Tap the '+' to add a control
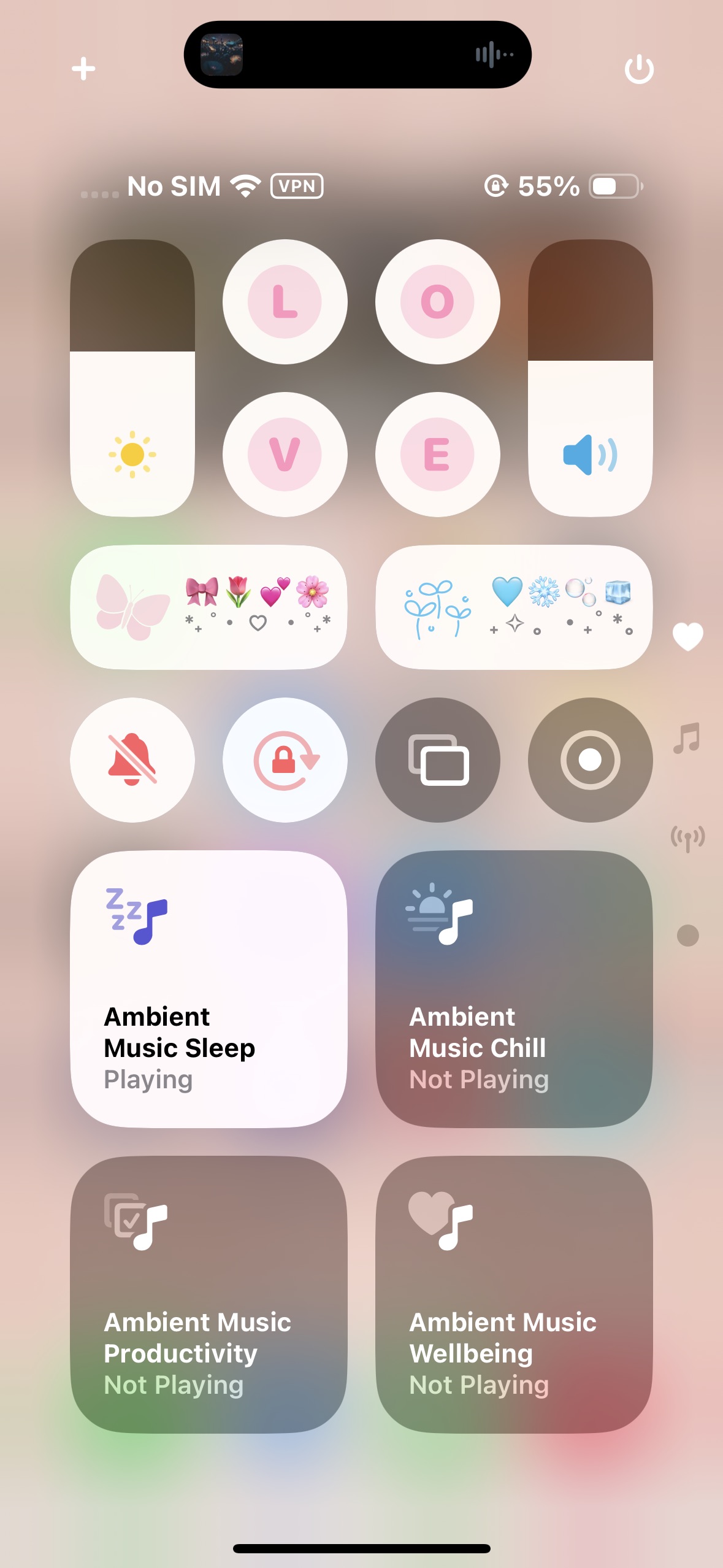The image size is (723, 1568). pyautogui.click(x=83, y=69)
